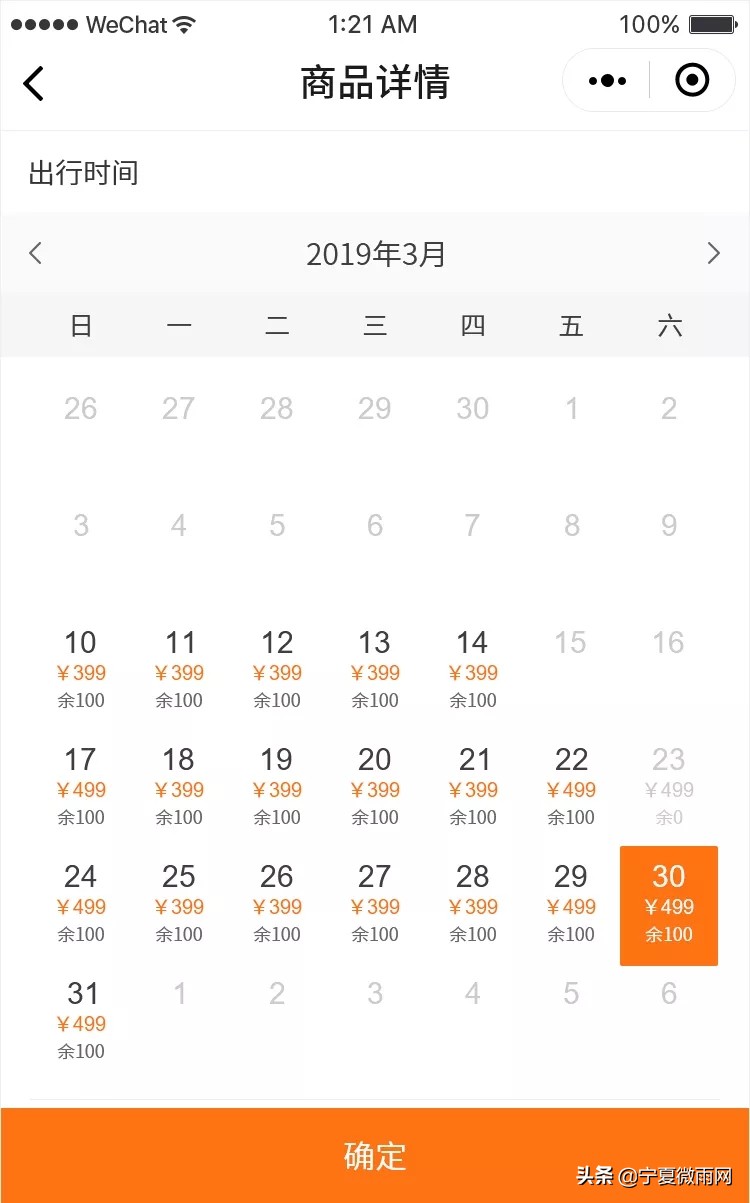Open the WeChat mini-program more options menu

point(605,82)
